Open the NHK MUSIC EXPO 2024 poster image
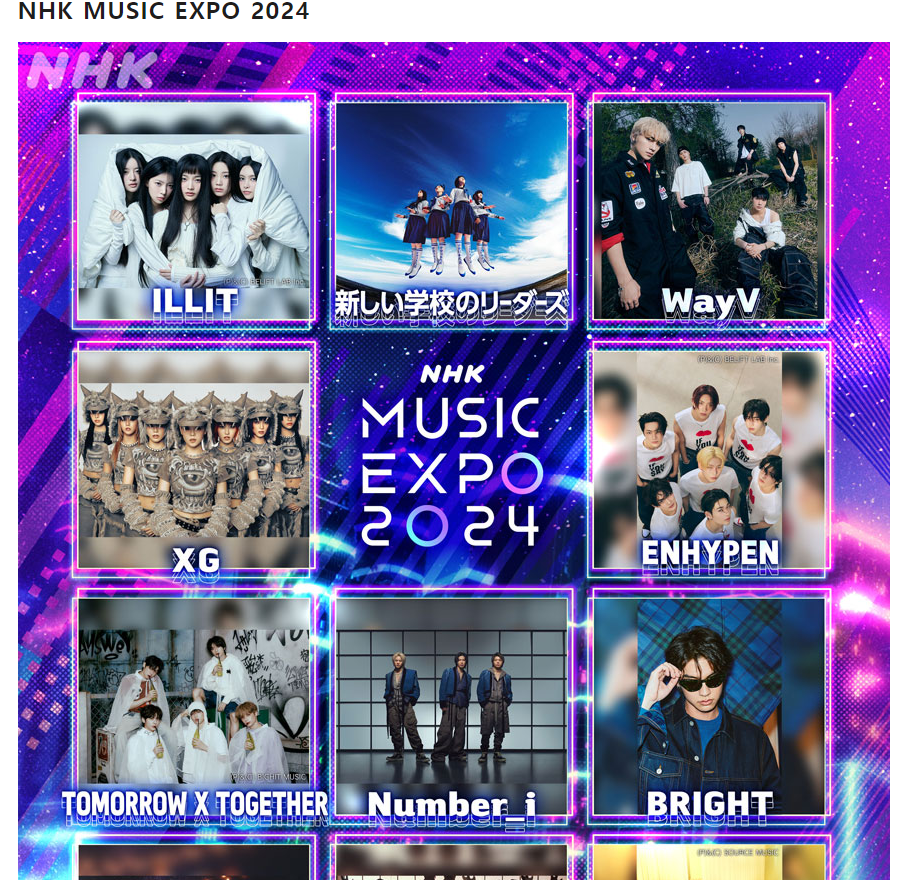 tap(453, 460)
